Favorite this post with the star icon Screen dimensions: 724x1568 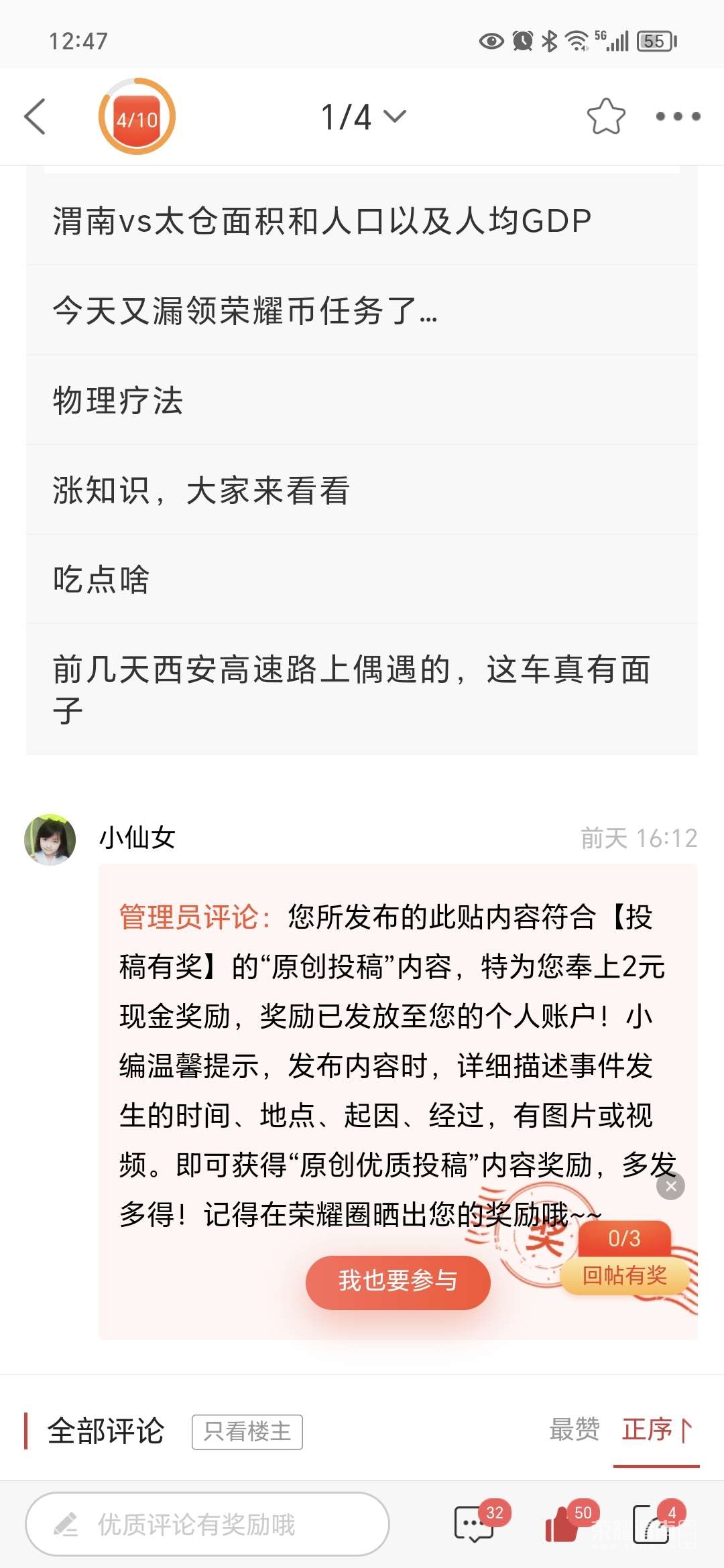coord(605,117)
